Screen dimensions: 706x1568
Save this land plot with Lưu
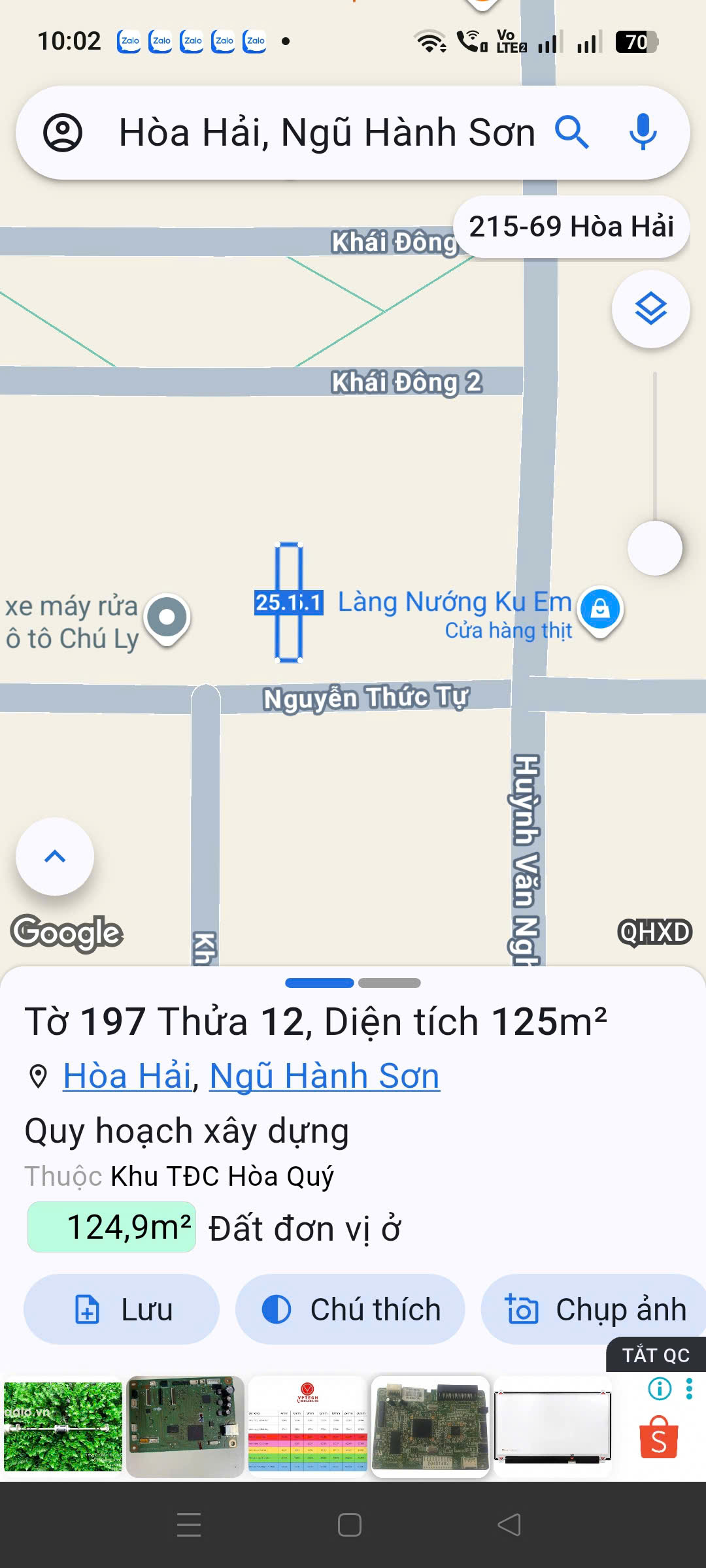click(x=122, y=1309)
